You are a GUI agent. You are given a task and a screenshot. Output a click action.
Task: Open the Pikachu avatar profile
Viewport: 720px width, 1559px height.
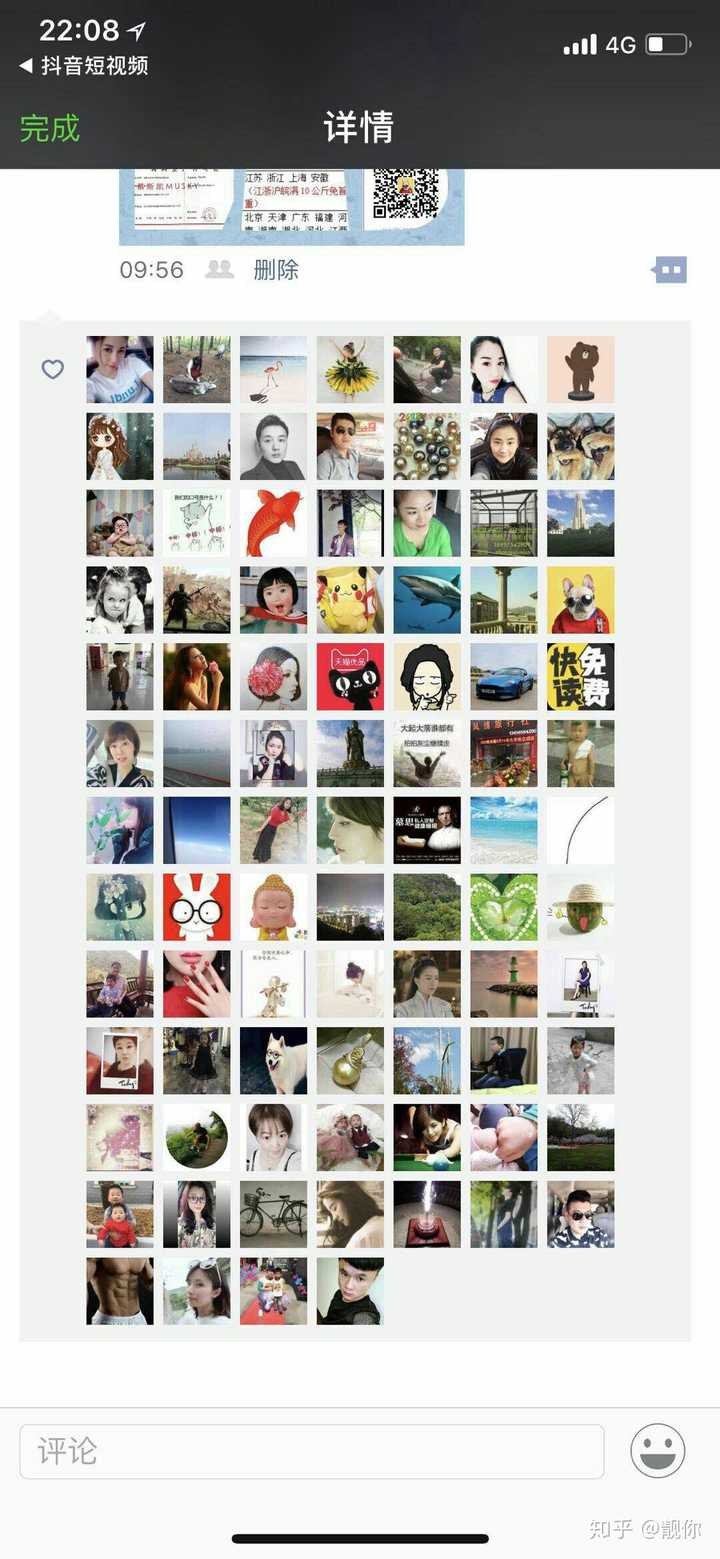tap(350, 600)
